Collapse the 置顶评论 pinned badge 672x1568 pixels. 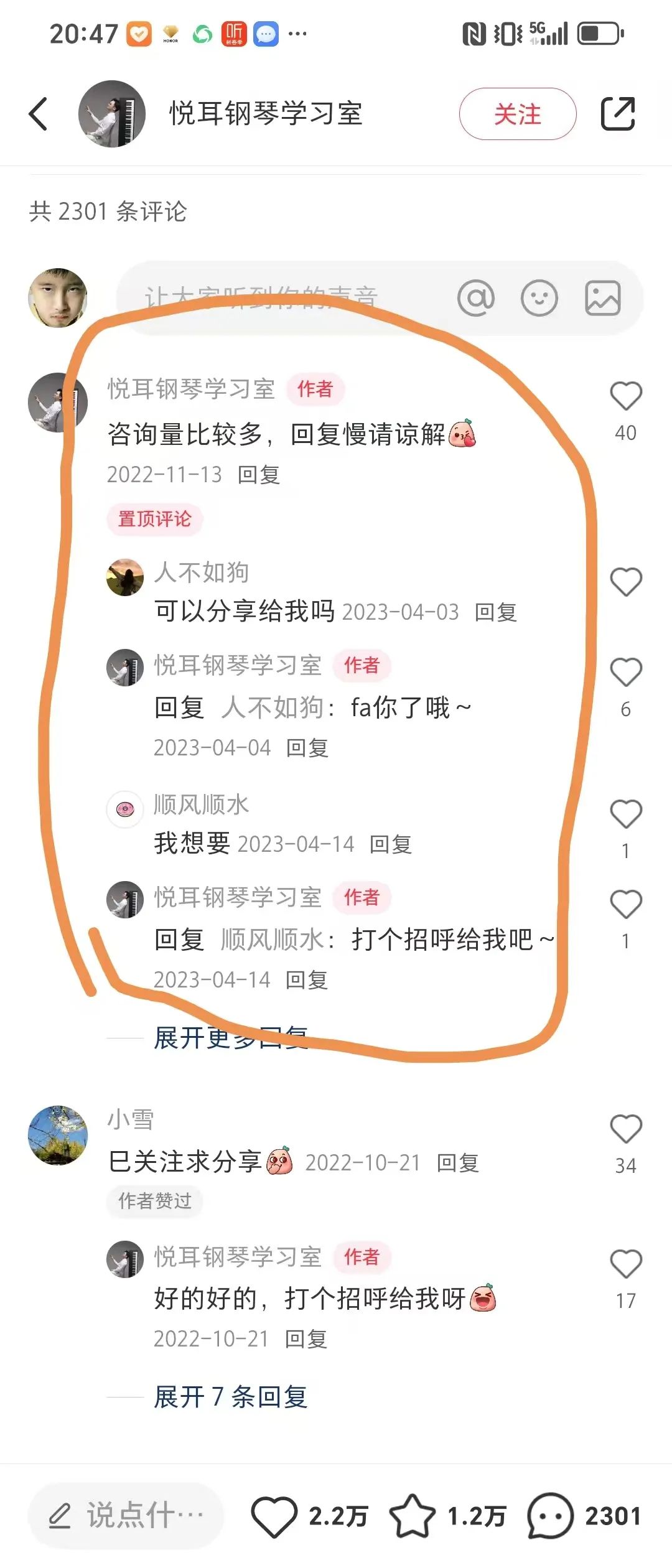[154, 518]
